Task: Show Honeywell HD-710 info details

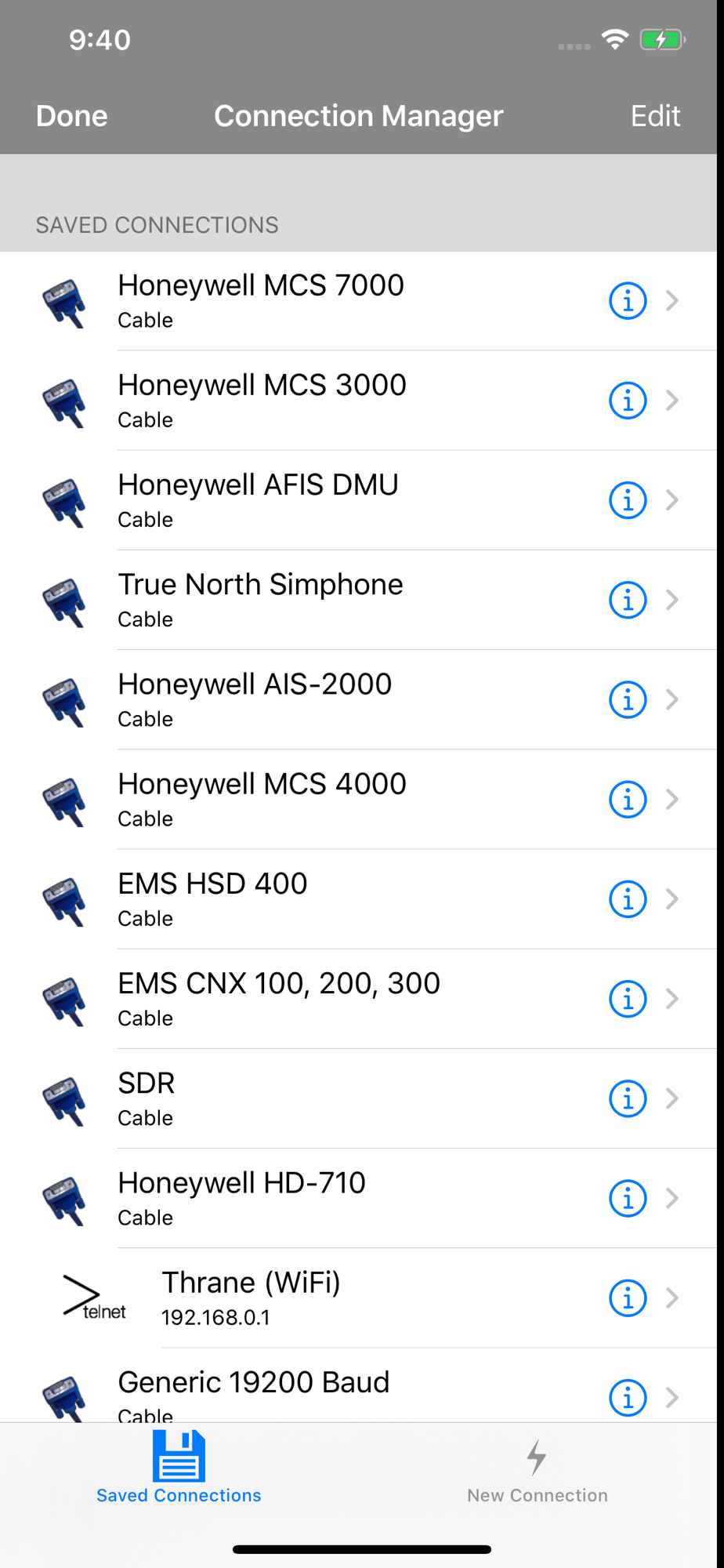Action: point(628,1198)
